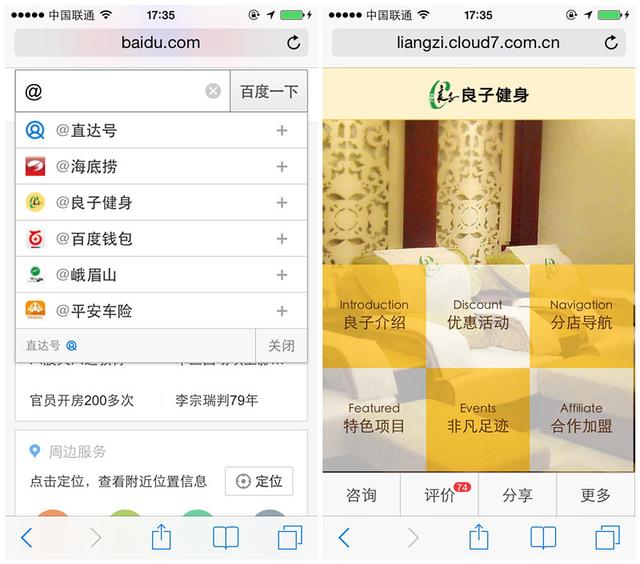Tap the 百度一下 search button

coord(268,91)
